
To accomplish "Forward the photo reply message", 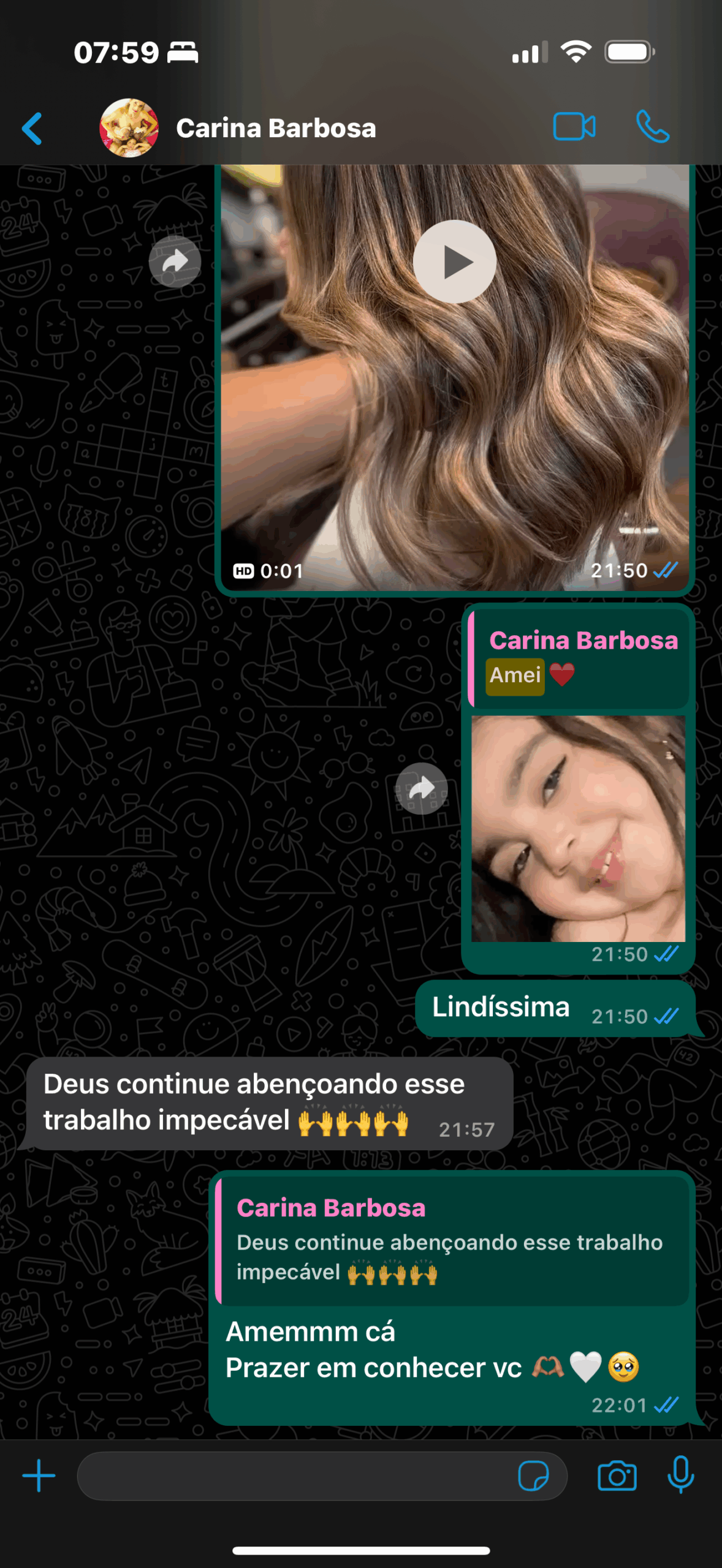I will click(422, 788).
